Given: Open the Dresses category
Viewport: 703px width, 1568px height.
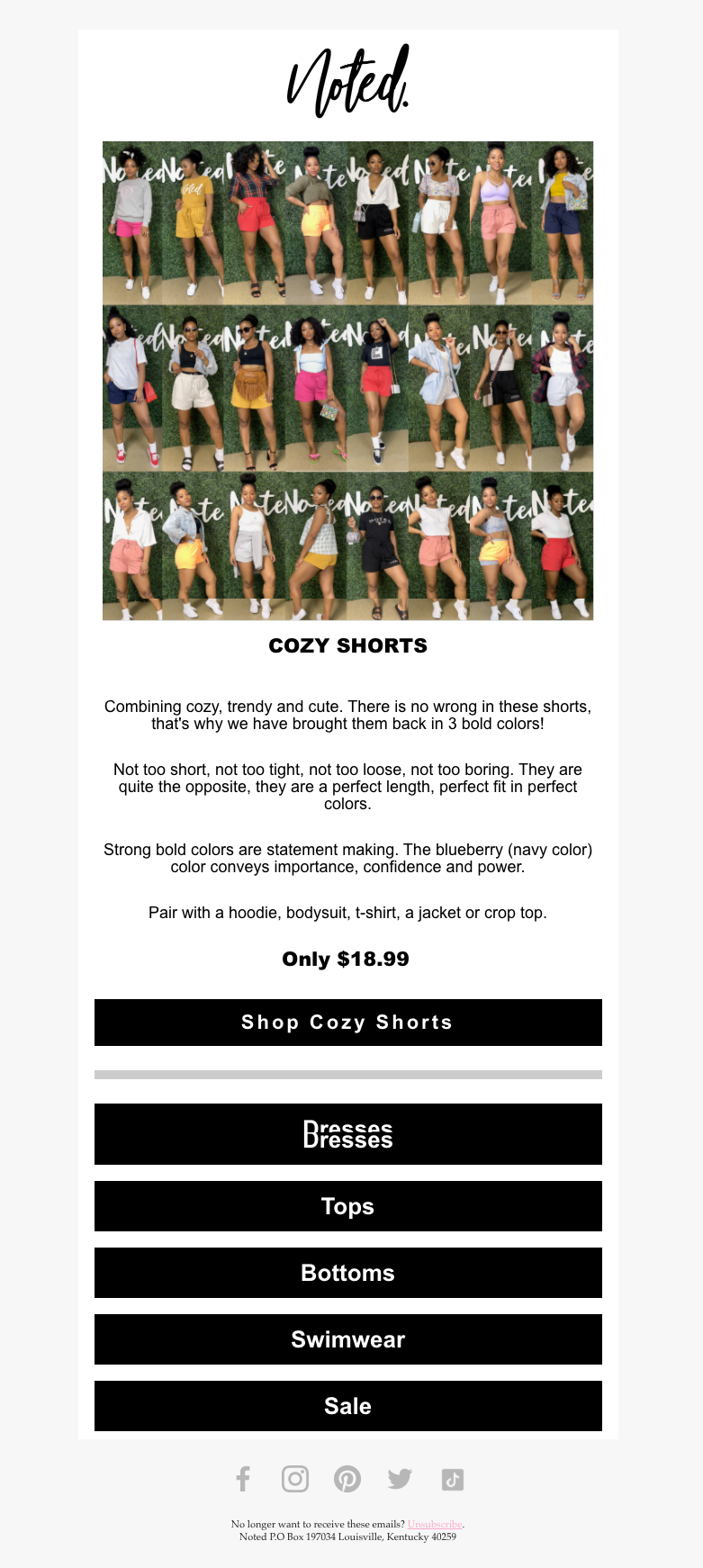Looking at the screenshot, I should click(347, 1134).
